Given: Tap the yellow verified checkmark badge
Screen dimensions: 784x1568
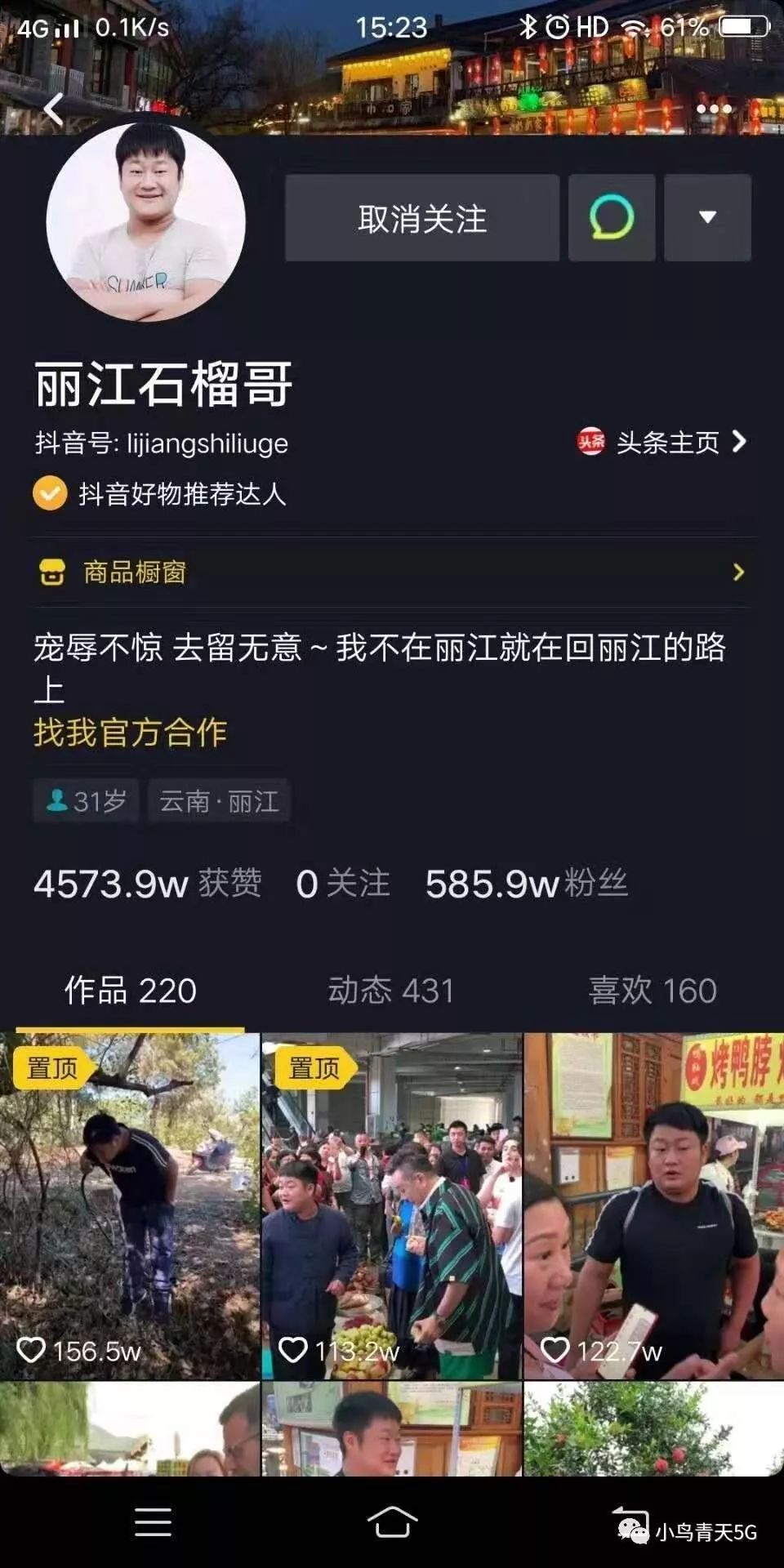Looking at the screenshot, I should pos(49,494).
